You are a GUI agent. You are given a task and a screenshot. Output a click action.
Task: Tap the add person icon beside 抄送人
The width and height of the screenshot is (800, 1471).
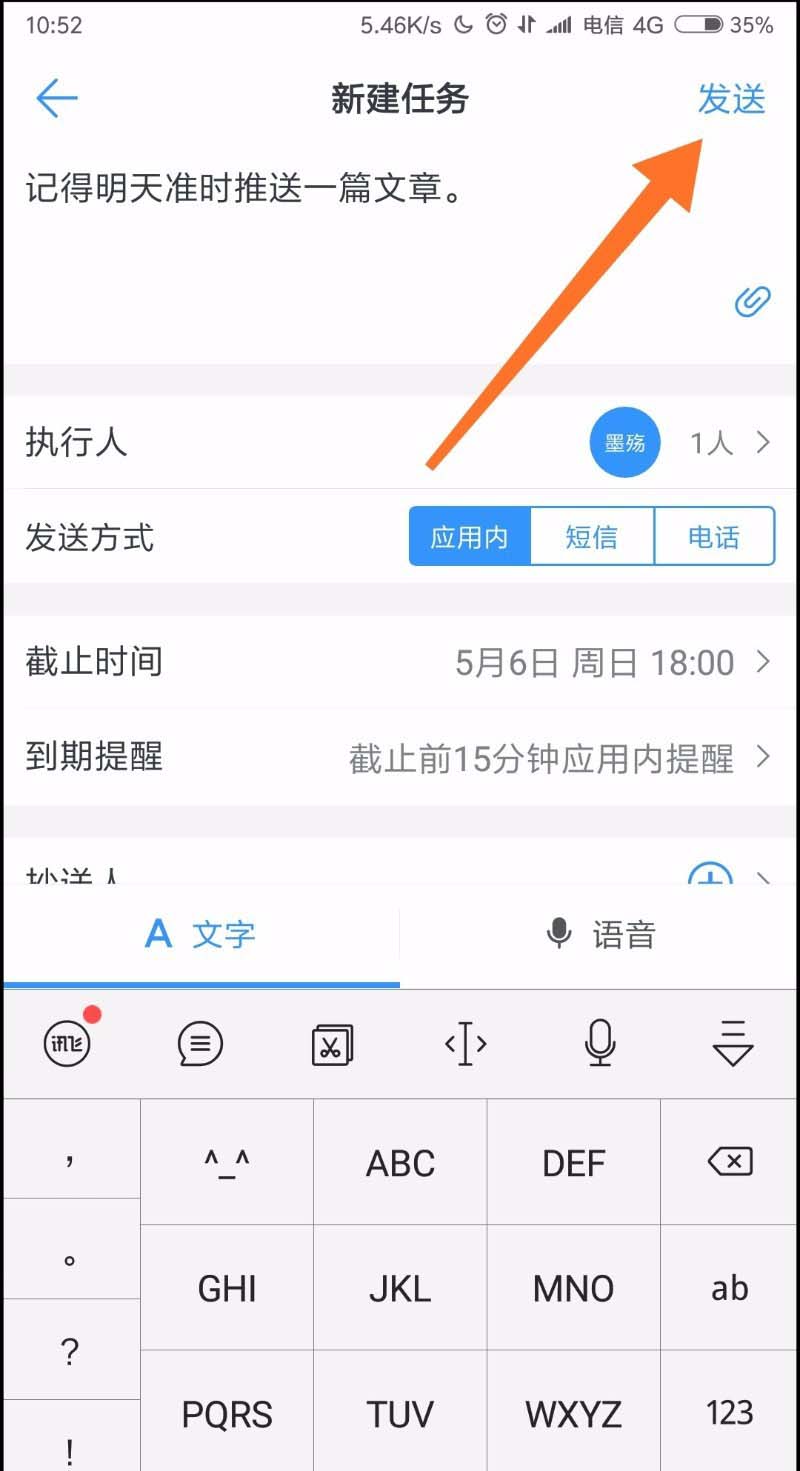(712, 874)
